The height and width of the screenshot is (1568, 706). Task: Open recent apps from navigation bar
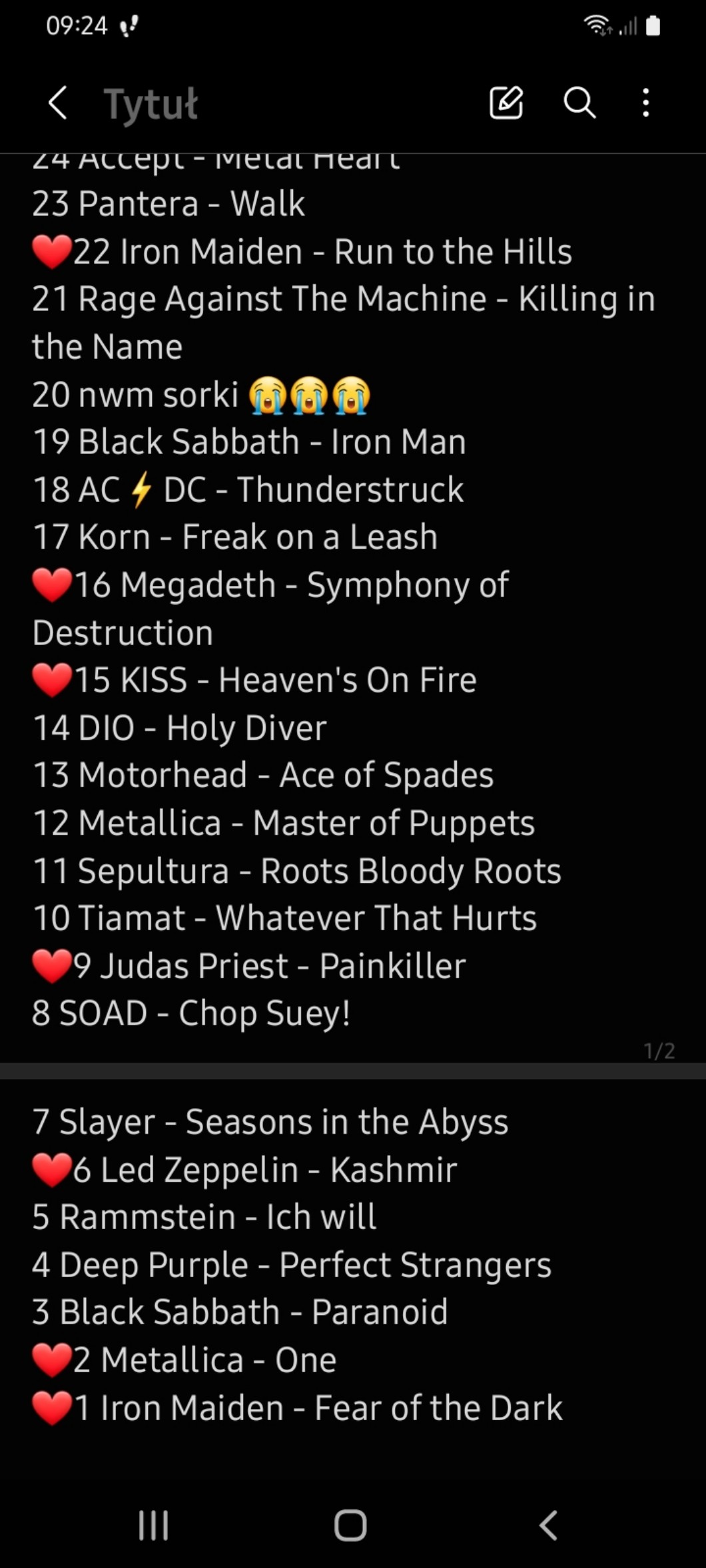[x=153, y=1525]
